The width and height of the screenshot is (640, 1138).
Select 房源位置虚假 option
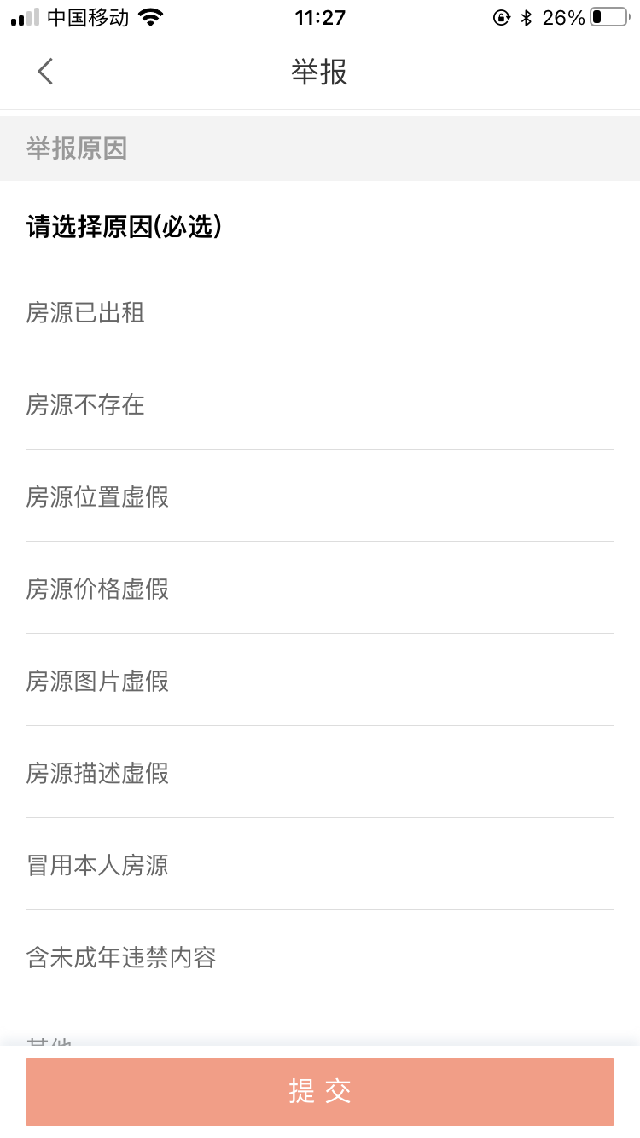click(x=320, y=496)
